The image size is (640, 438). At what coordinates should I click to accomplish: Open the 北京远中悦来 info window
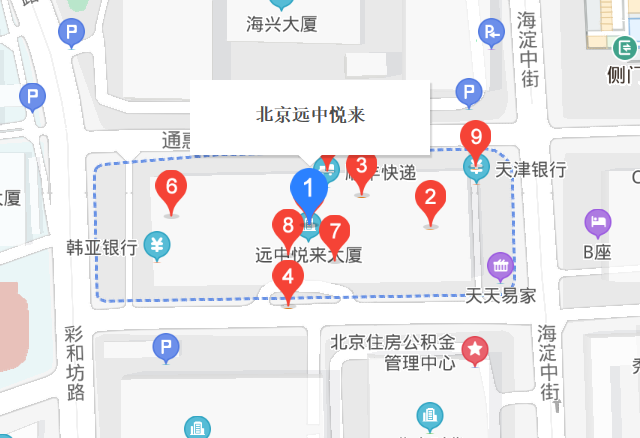[x=310, y=115]
